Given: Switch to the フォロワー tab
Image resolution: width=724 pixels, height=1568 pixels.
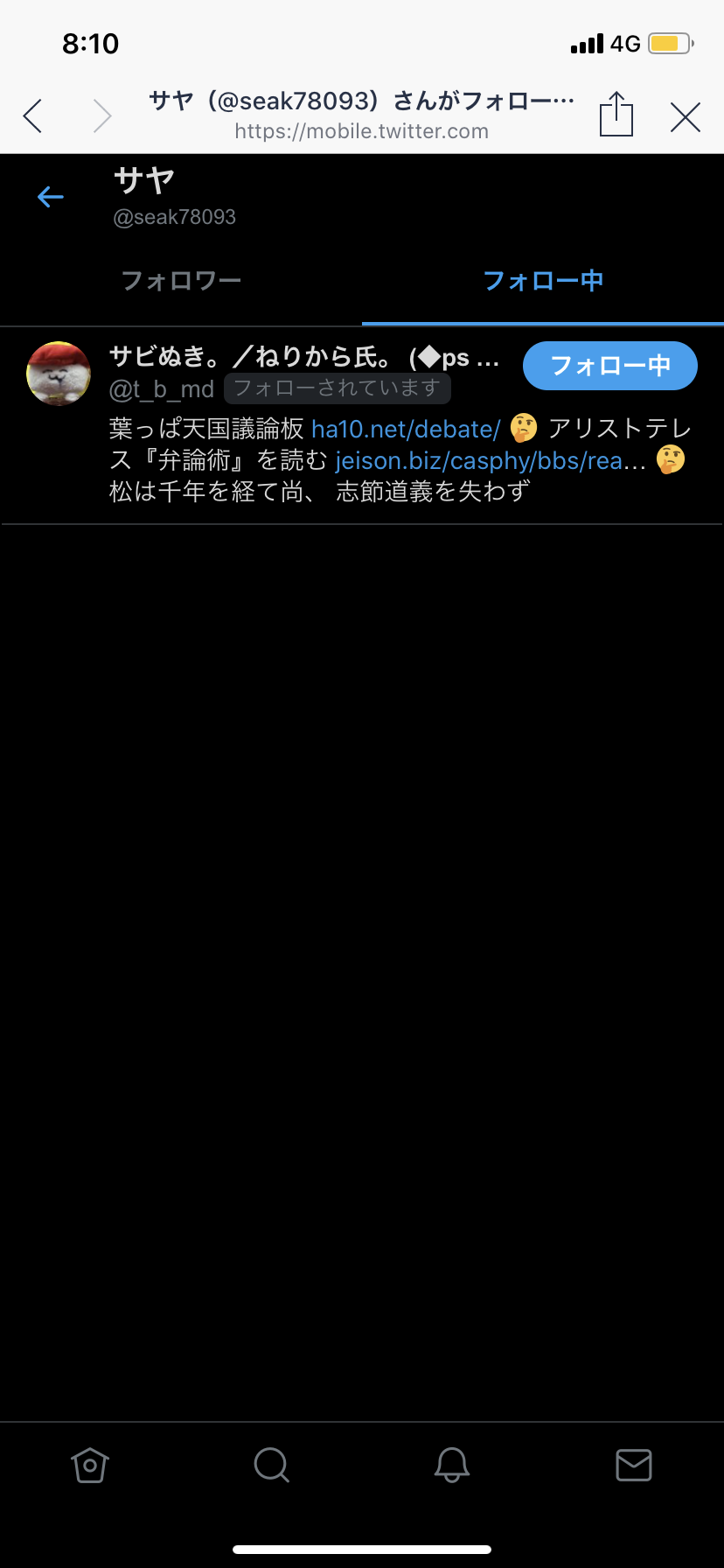Looking at the screenshot, I should tap(181, 281).
